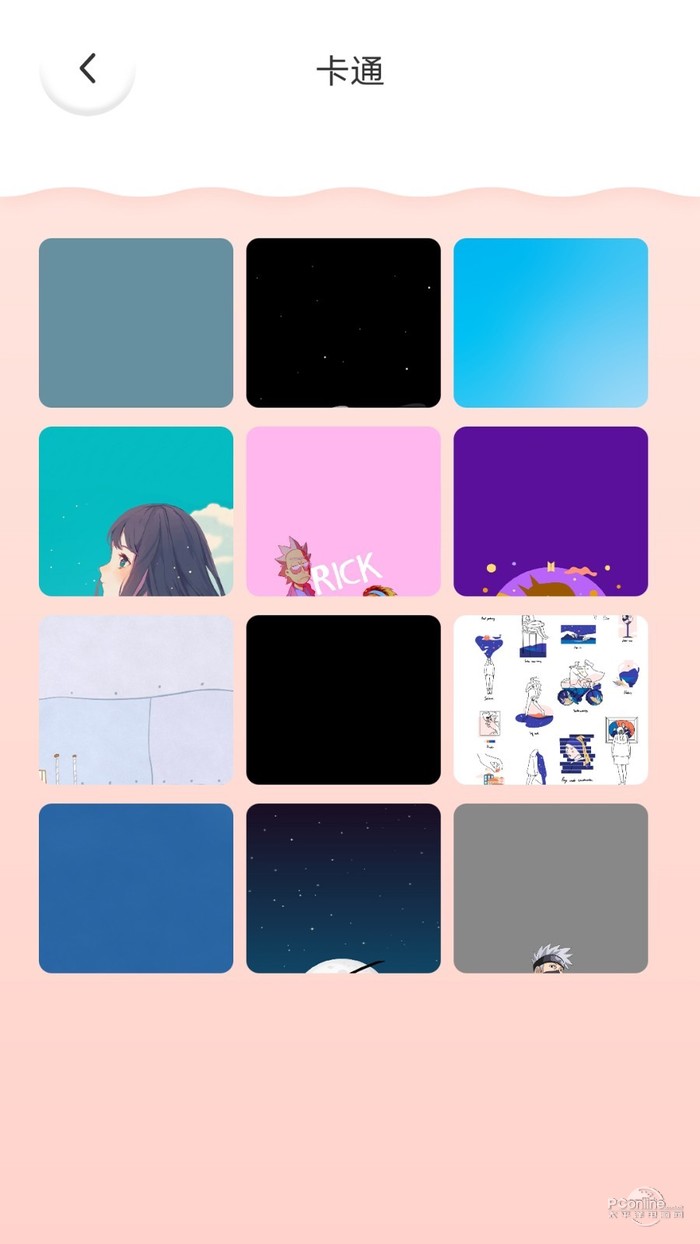This screenshot has width=700, height=1244.
Task: Open the slate gray-blue wallpaper
Action: pos(136,323)
